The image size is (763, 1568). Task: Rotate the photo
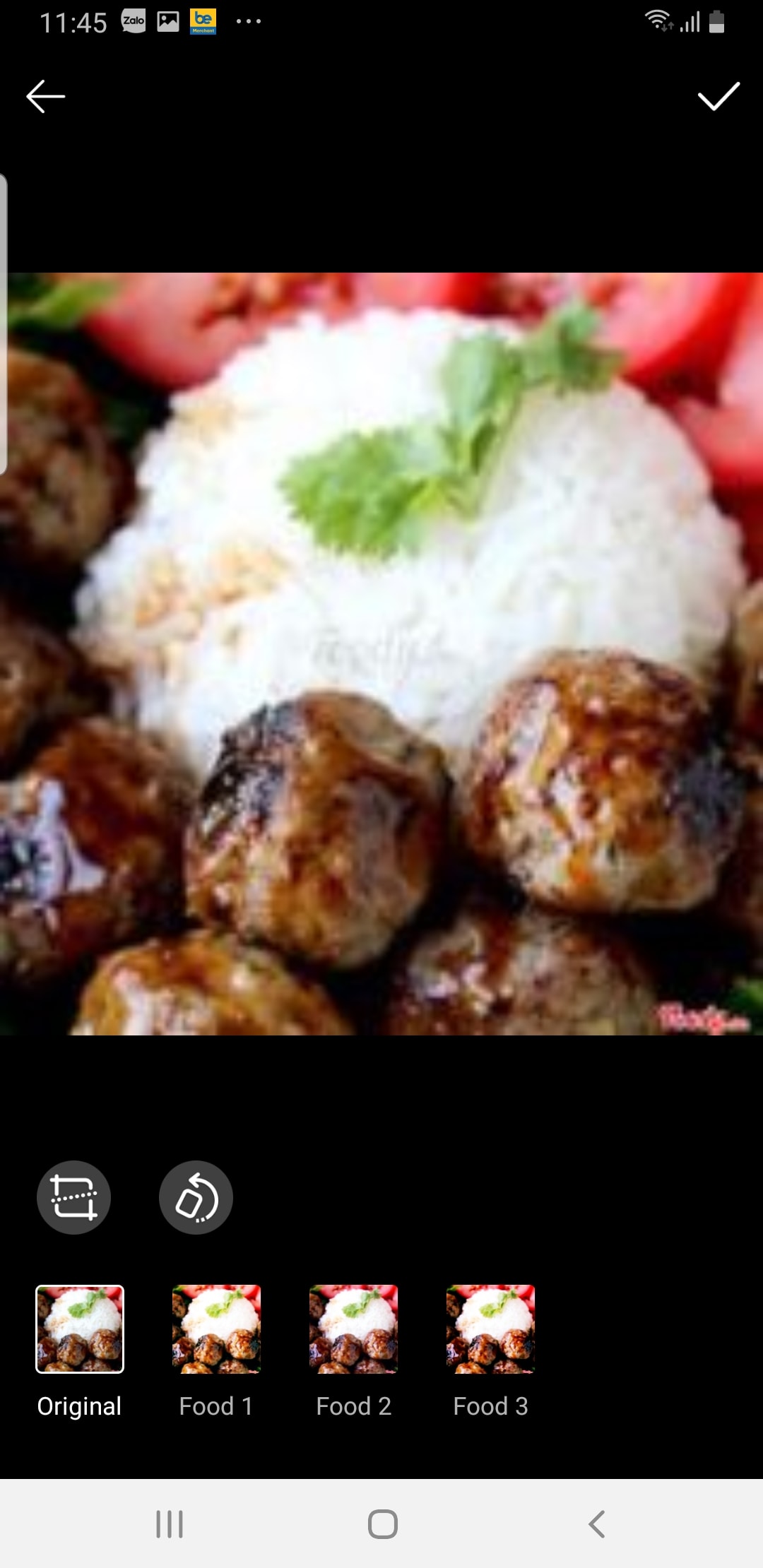196,1198
